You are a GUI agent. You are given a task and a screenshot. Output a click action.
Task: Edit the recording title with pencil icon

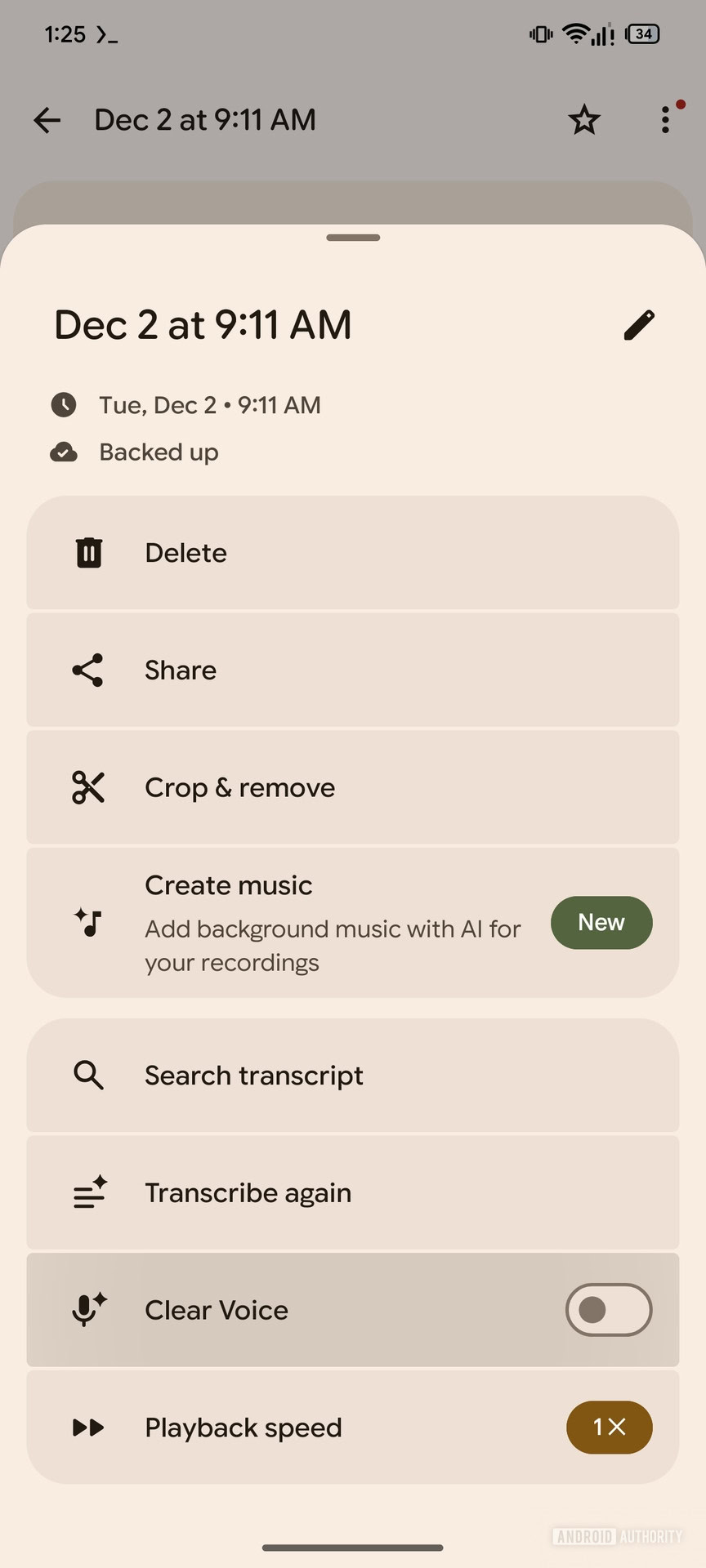(639, 325)
